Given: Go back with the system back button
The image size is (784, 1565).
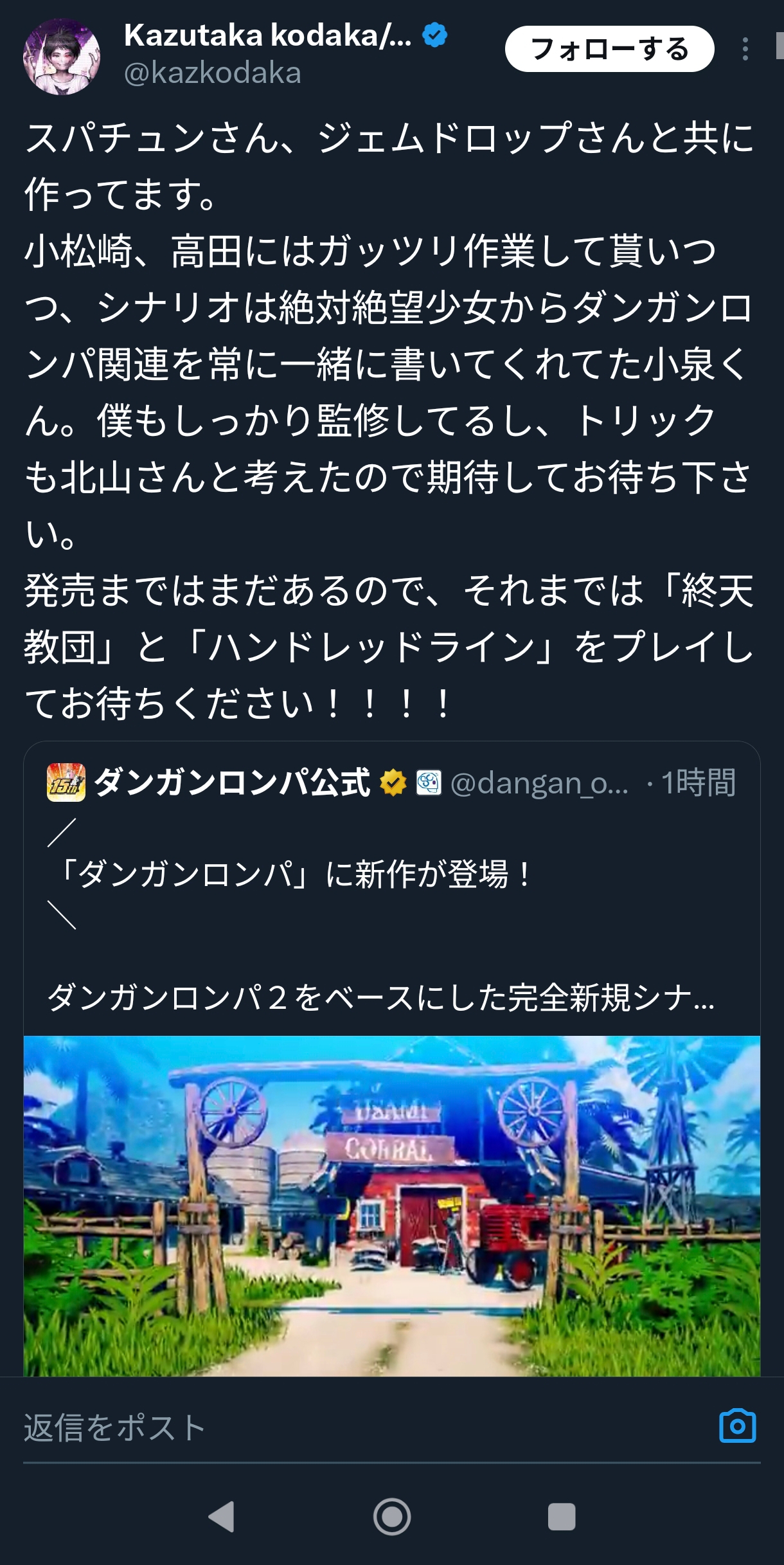Looking at the screenshot, I should coord(222,1517).
